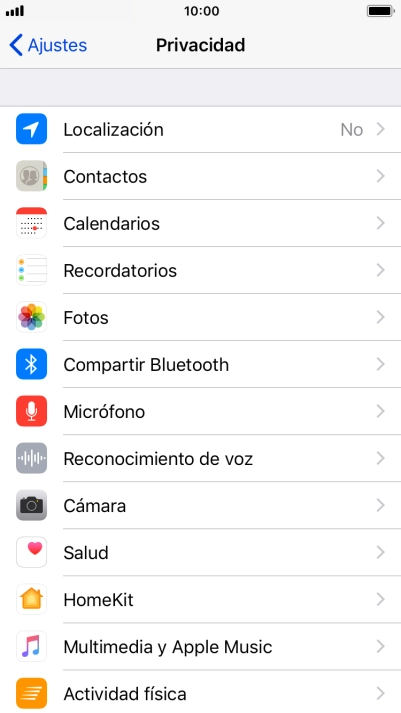Open Actividad física settings
Viewport: 401px width, 713px height.
coord(200,692)
